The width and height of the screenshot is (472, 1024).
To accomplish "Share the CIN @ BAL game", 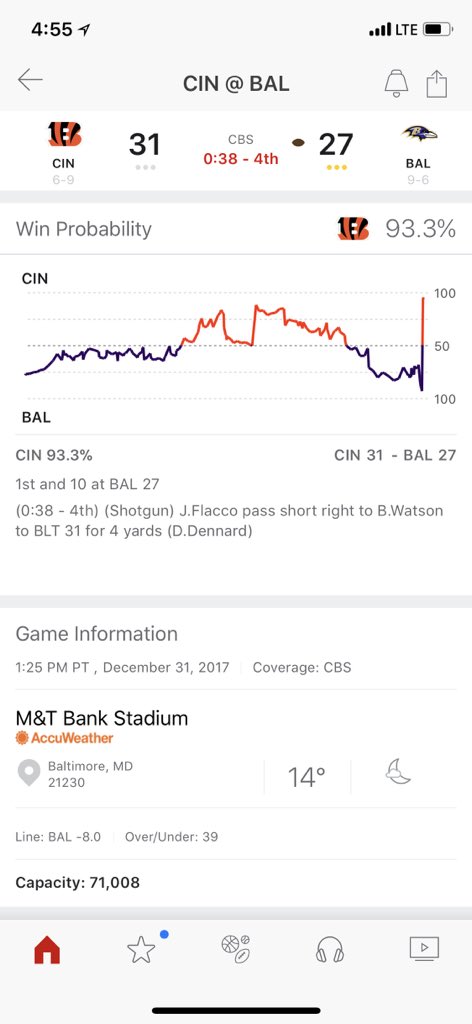I will coord(437,84).
